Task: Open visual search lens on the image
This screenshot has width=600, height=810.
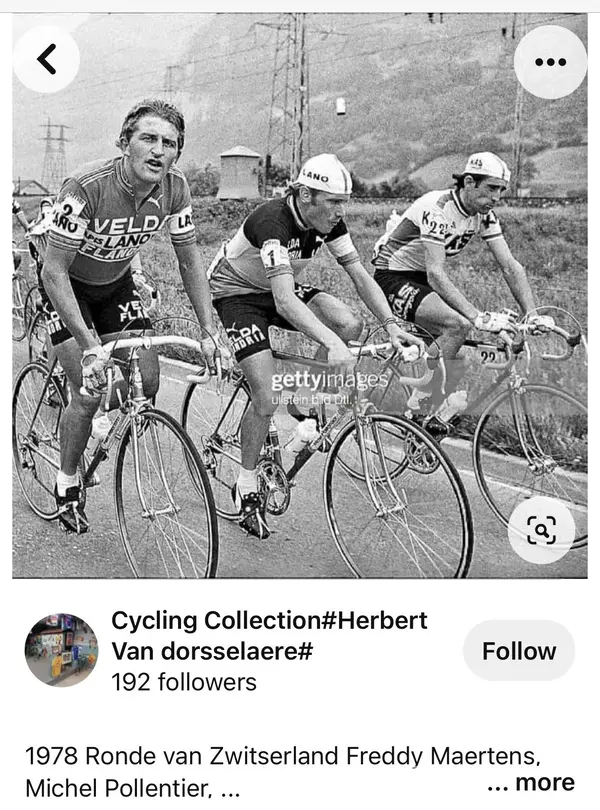Action: click(x=541, y=530)
